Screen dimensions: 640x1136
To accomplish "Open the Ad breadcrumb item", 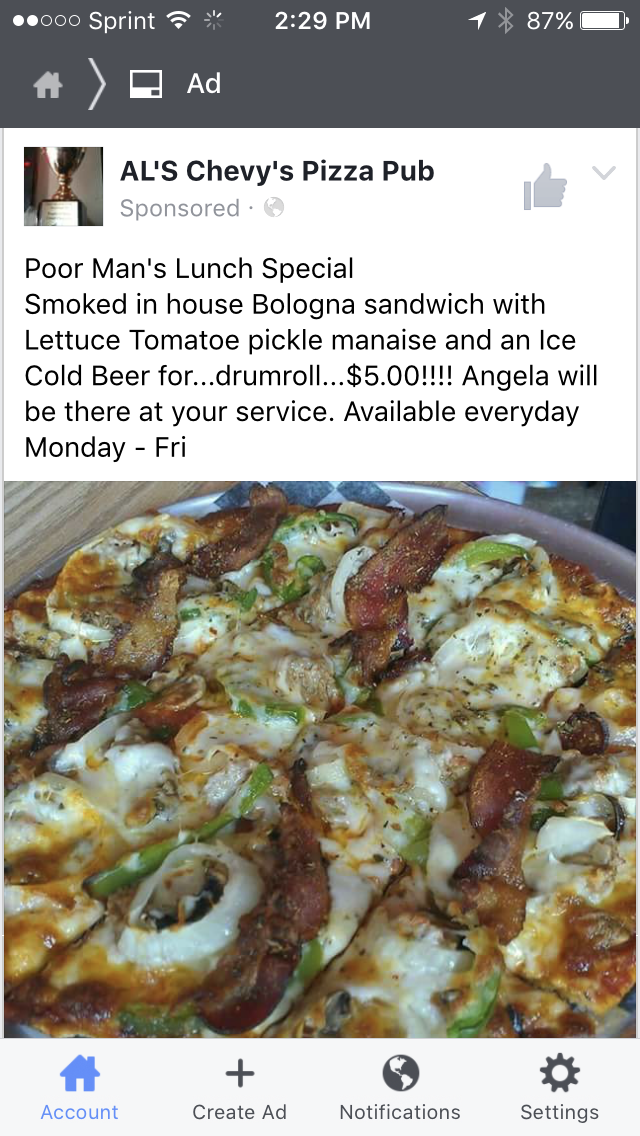I will [176, 85].
